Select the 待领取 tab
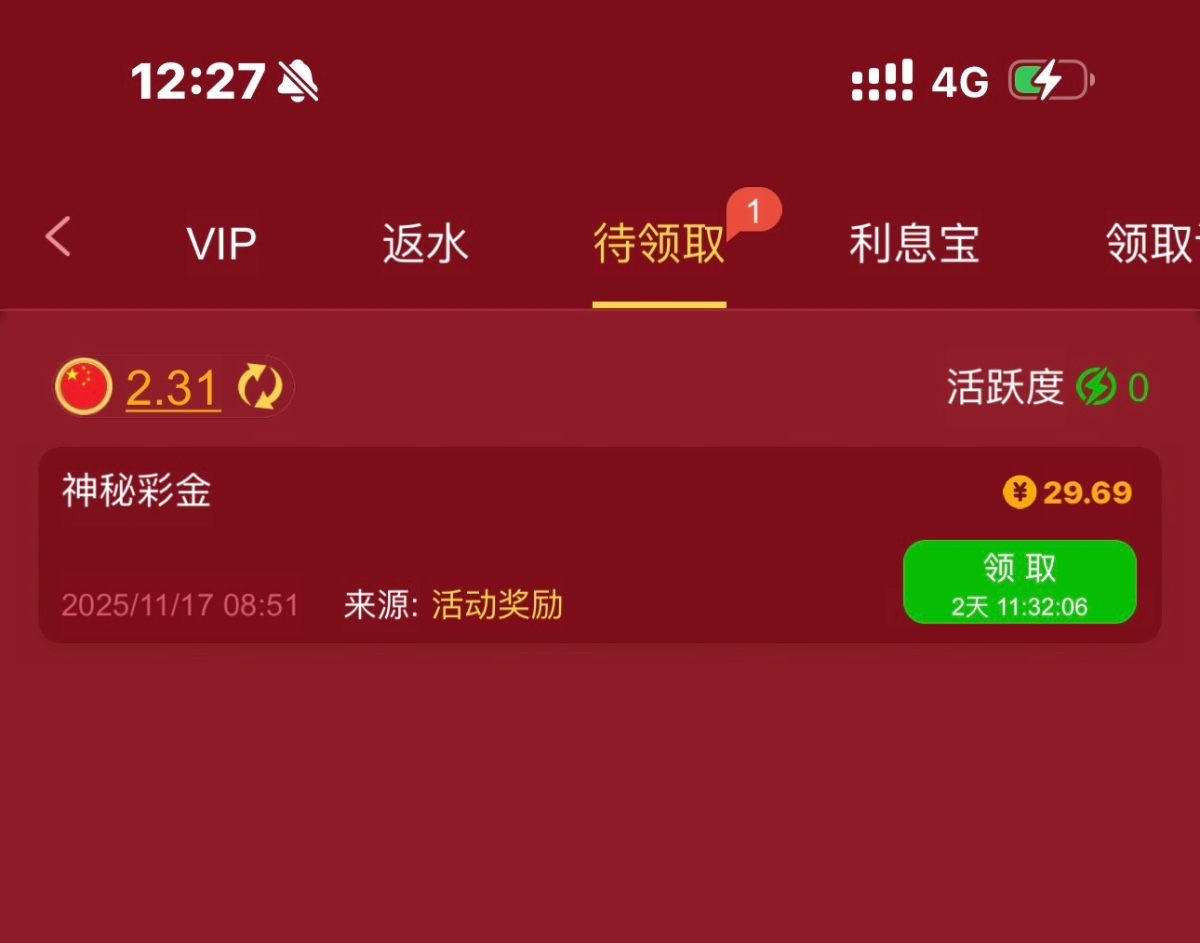 (659, 243)
